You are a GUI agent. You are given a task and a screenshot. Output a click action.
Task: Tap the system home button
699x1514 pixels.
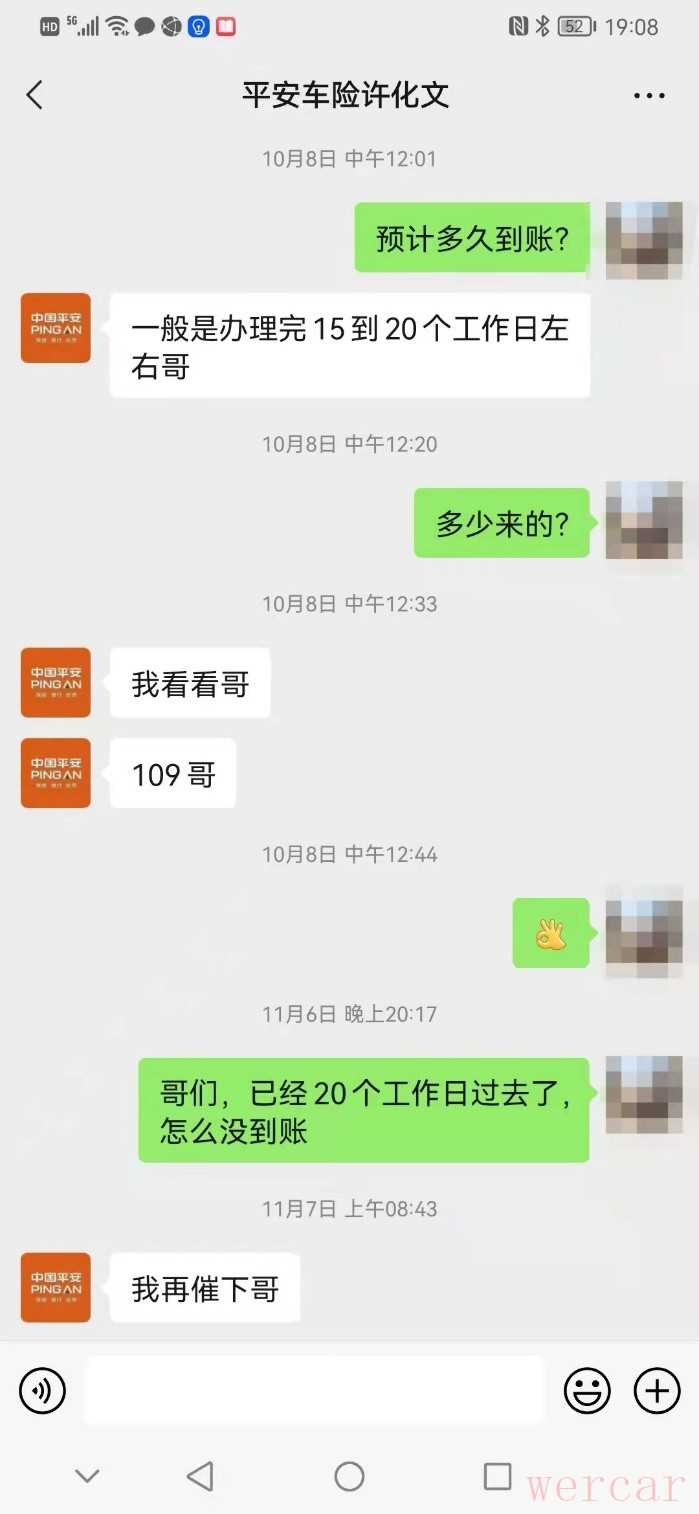(x=349, y=1476)
